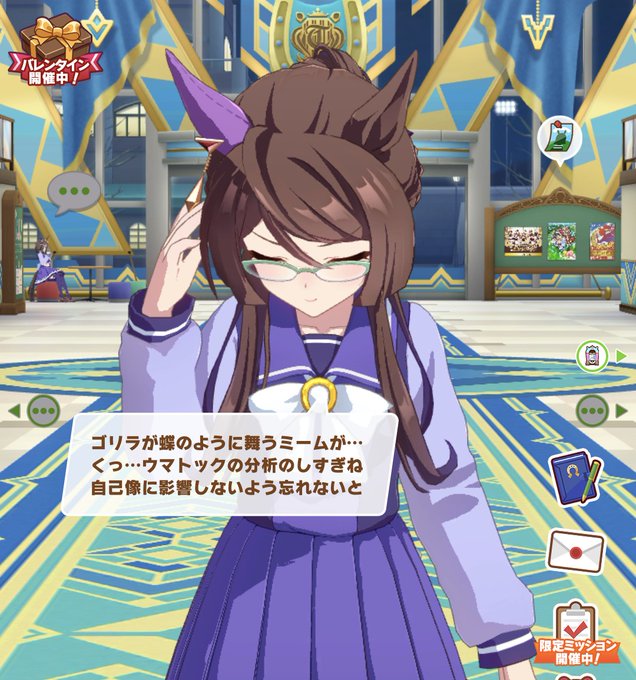
Task: Open the Valentine event gift box
Action: pyautogui.click(x=57, y=47)
